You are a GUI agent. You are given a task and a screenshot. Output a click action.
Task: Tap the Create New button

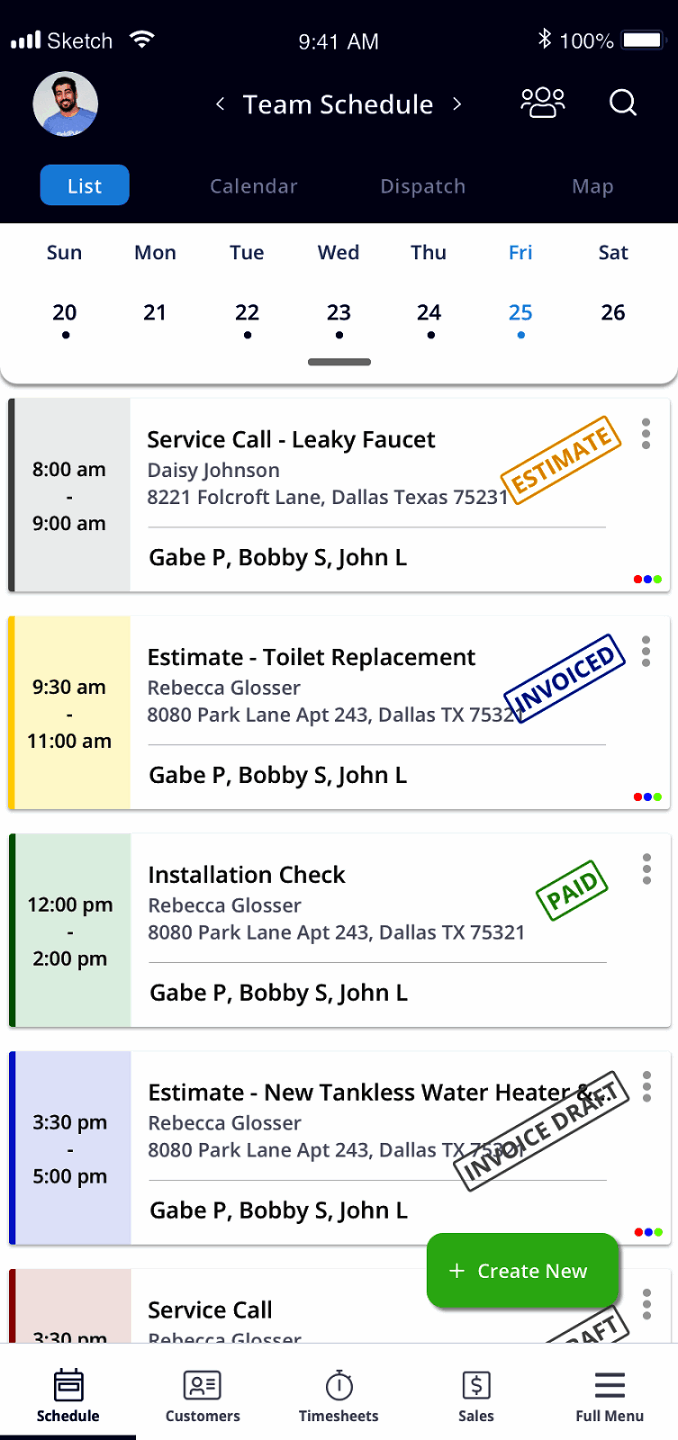[x=523, y=1271]
